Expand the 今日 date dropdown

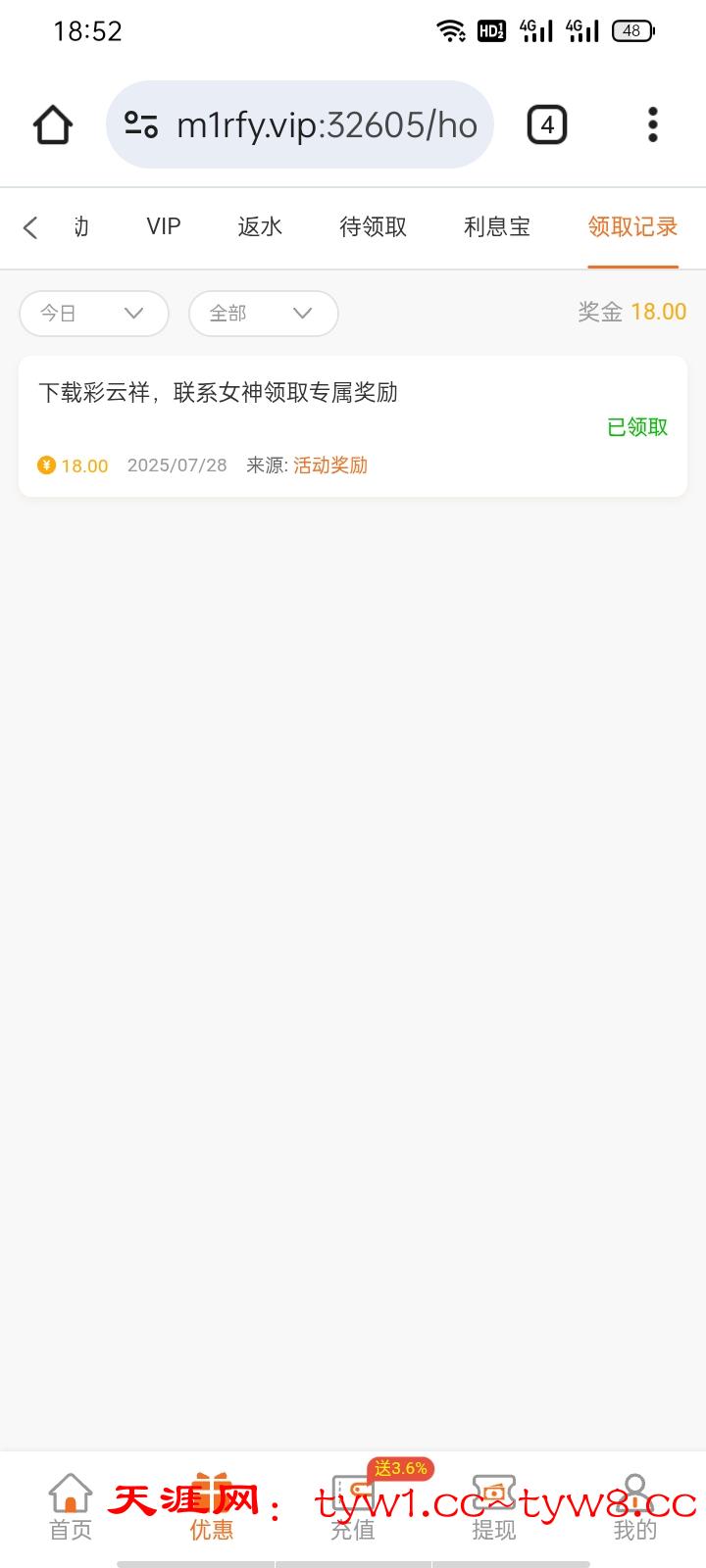[x=94, y=314]
